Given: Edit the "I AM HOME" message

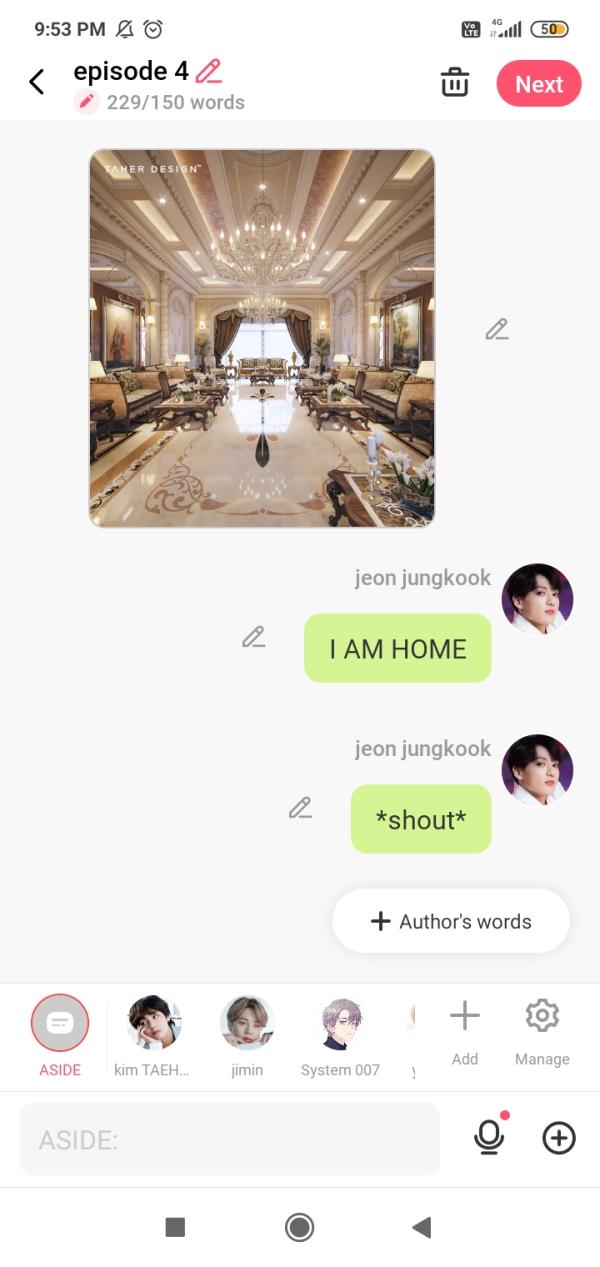Looking at the screenshot, I should pos(254,637).
